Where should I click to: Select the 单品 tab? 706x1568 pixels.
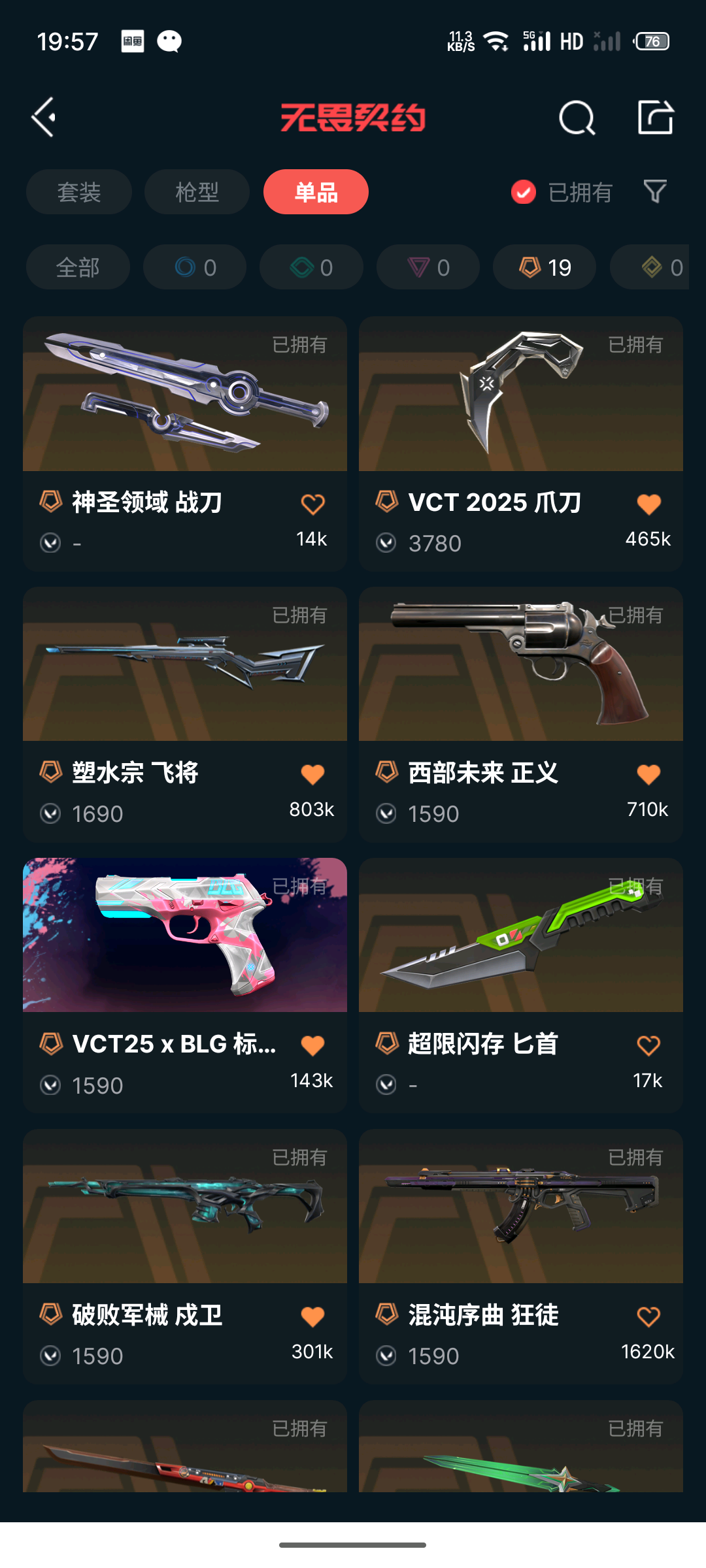pos(316,192)
